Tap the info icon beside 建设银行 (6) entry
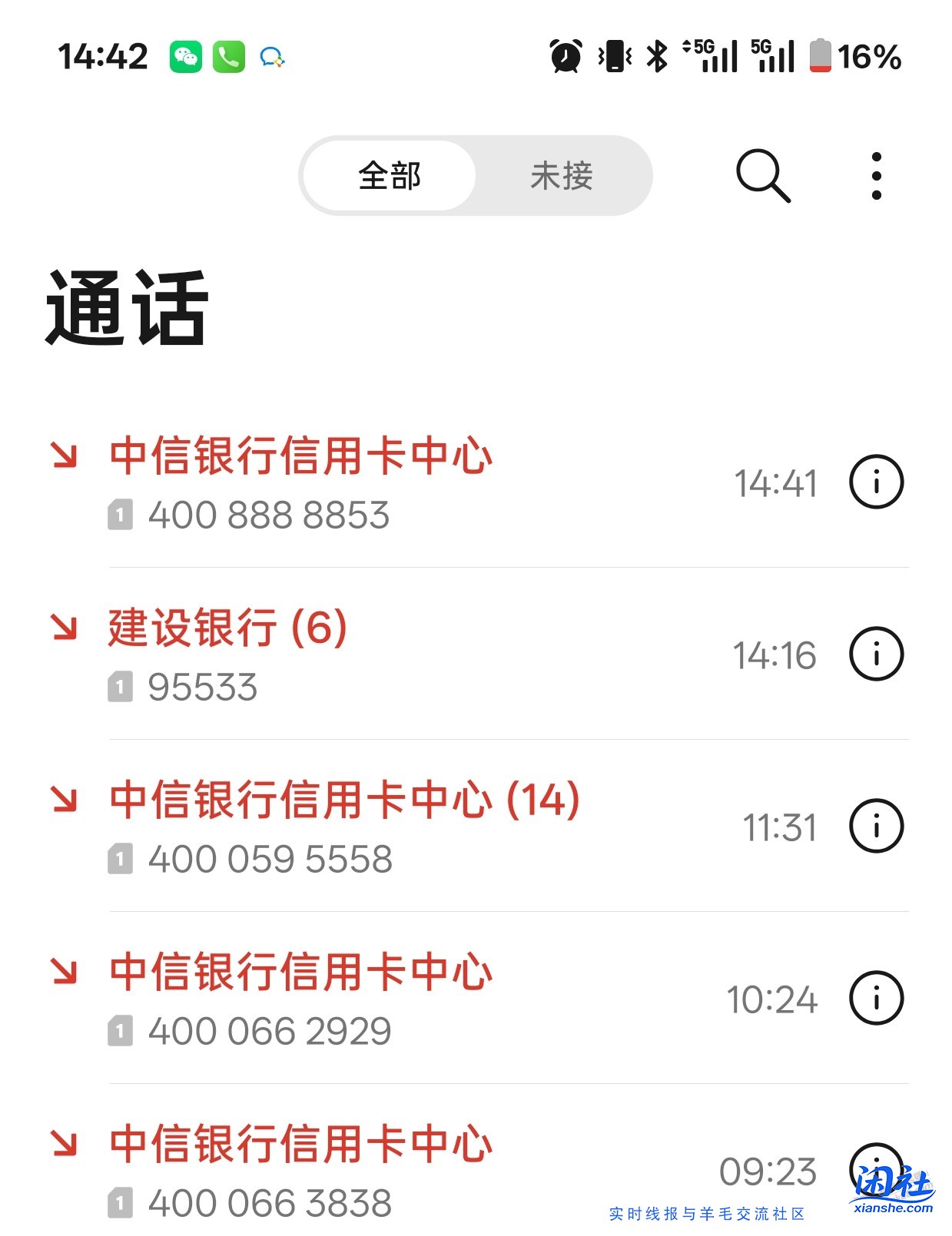The image size is (952, 1236). pyautogui.click(x=876, y=655)
